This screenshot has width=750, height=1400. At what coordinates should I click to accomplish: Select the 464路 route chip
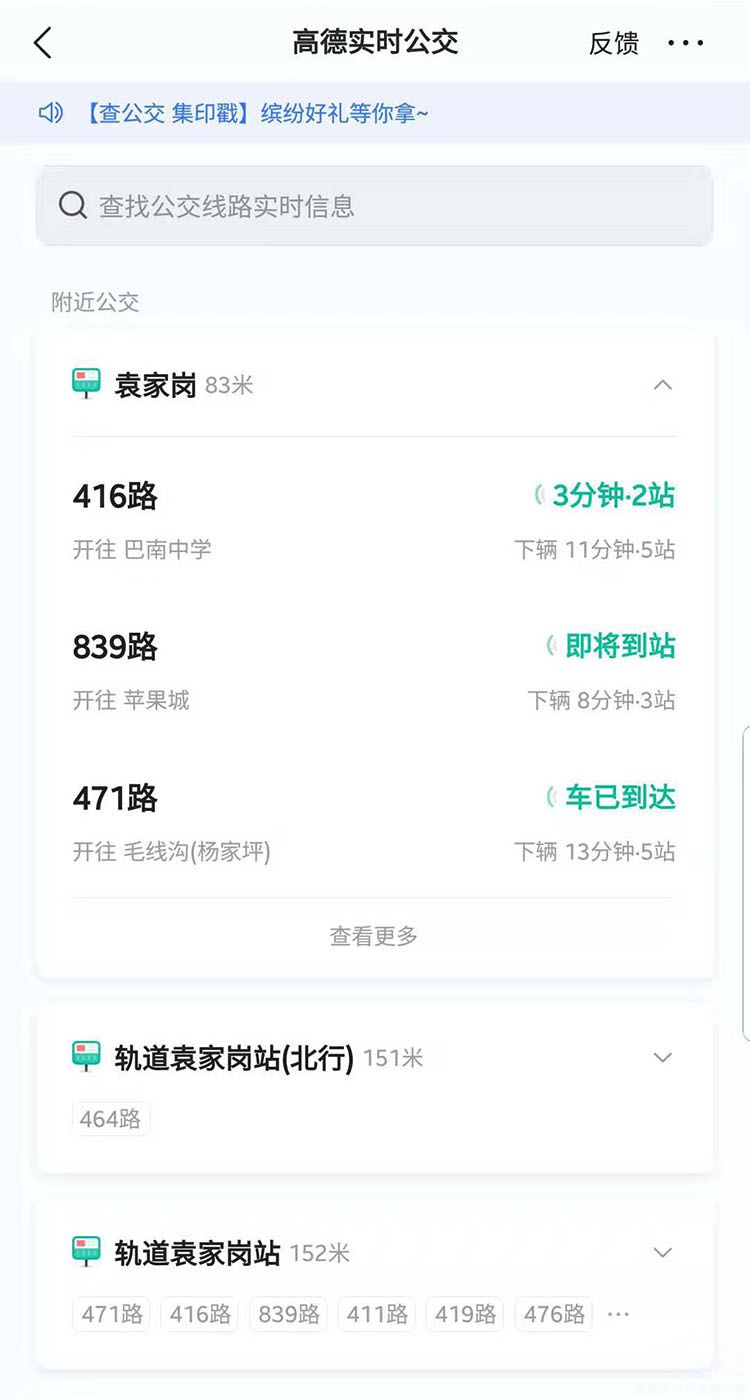(x=111, y=1118)
